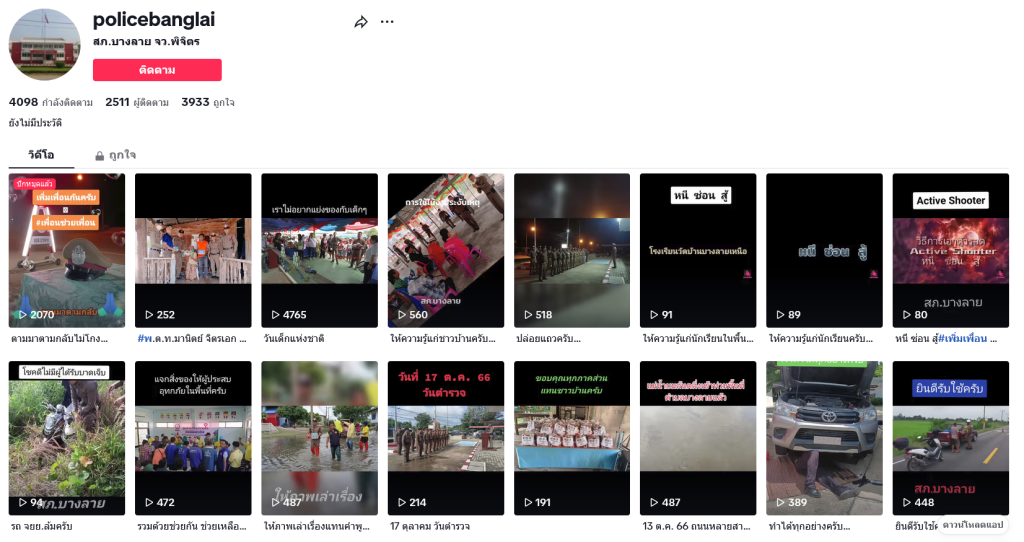Open the #เพิ่มเพื่อน hashtag link
The image size is (1024, 542).
point(966,339)
